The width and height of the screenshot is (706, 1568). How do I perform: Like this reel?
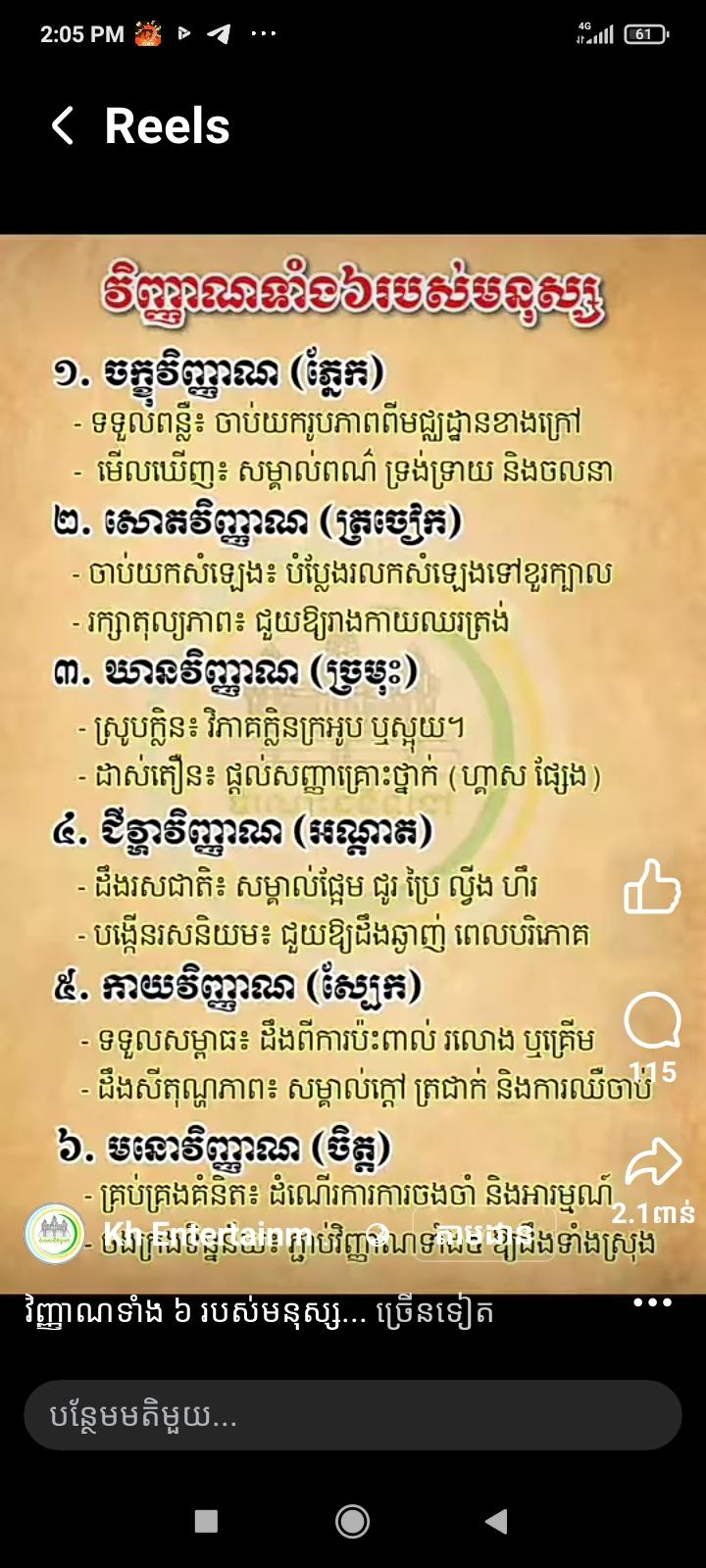tap(652, 886)
